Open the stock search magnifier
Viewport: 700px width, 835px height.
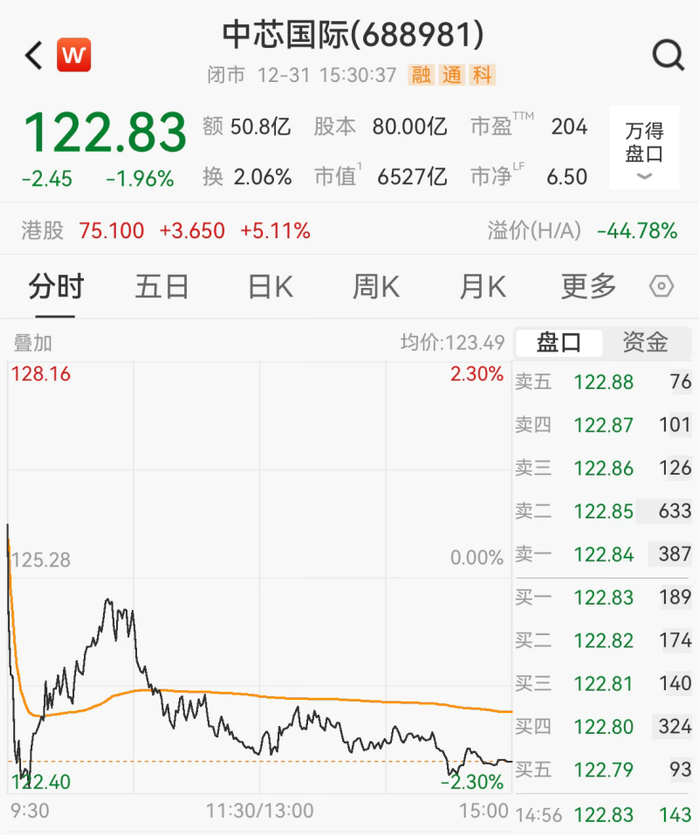pyautogui.click(x=667, y=55)
